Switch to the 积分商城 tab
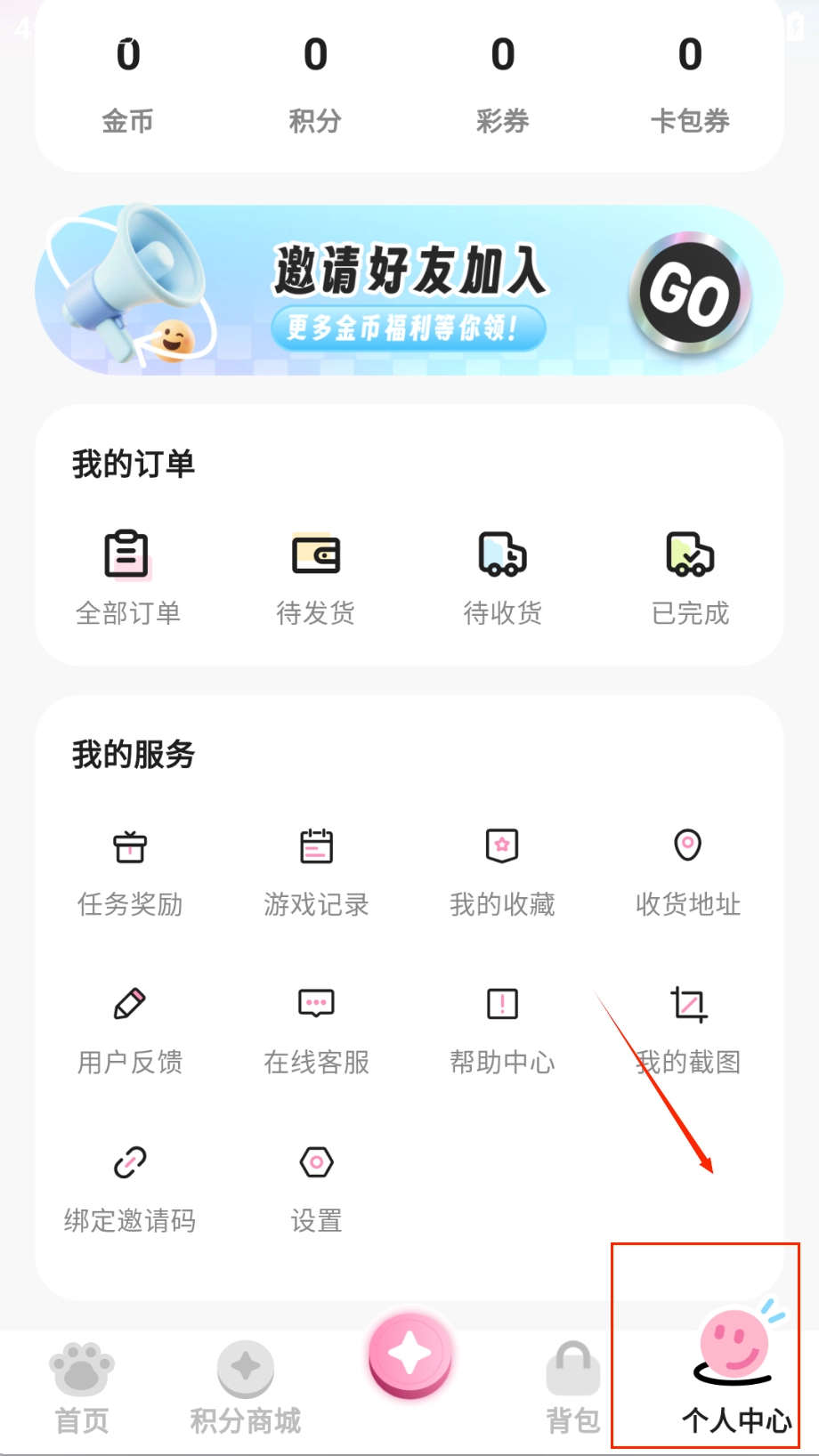This screenshot has height=1456, width=819. 246,1387
